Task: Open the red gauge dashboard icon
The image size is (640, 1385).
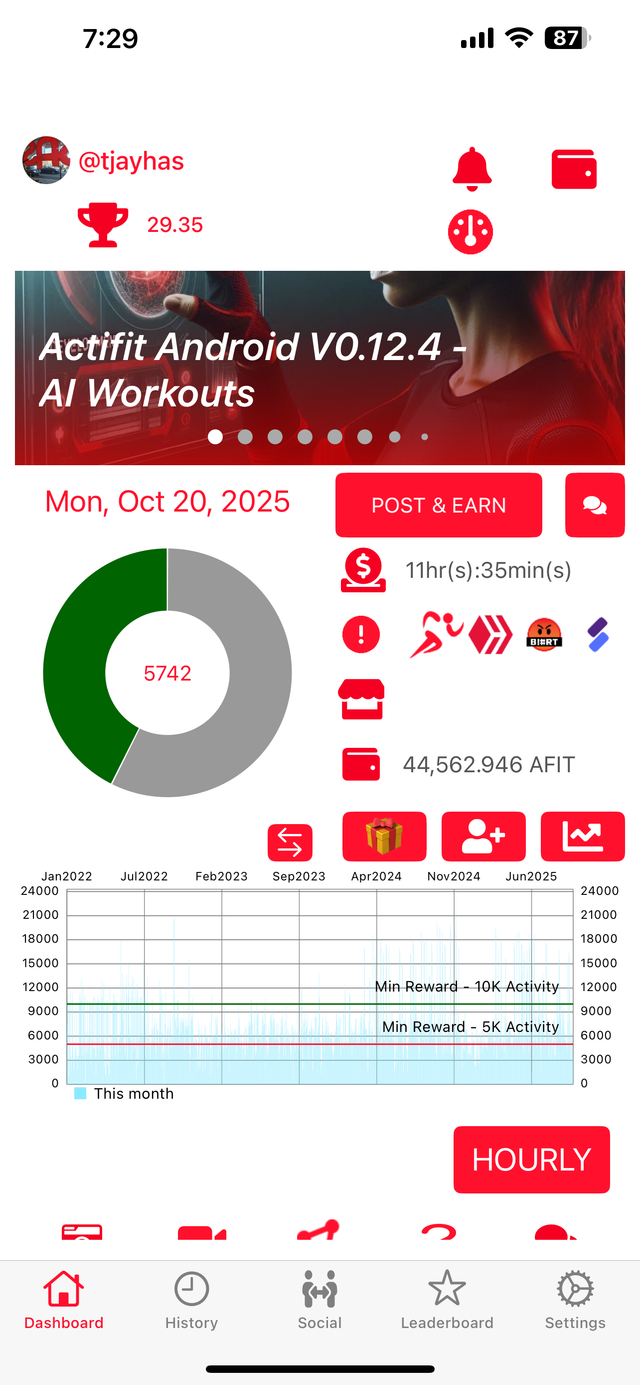Action: pyautogui.click(x=470, y=231)
